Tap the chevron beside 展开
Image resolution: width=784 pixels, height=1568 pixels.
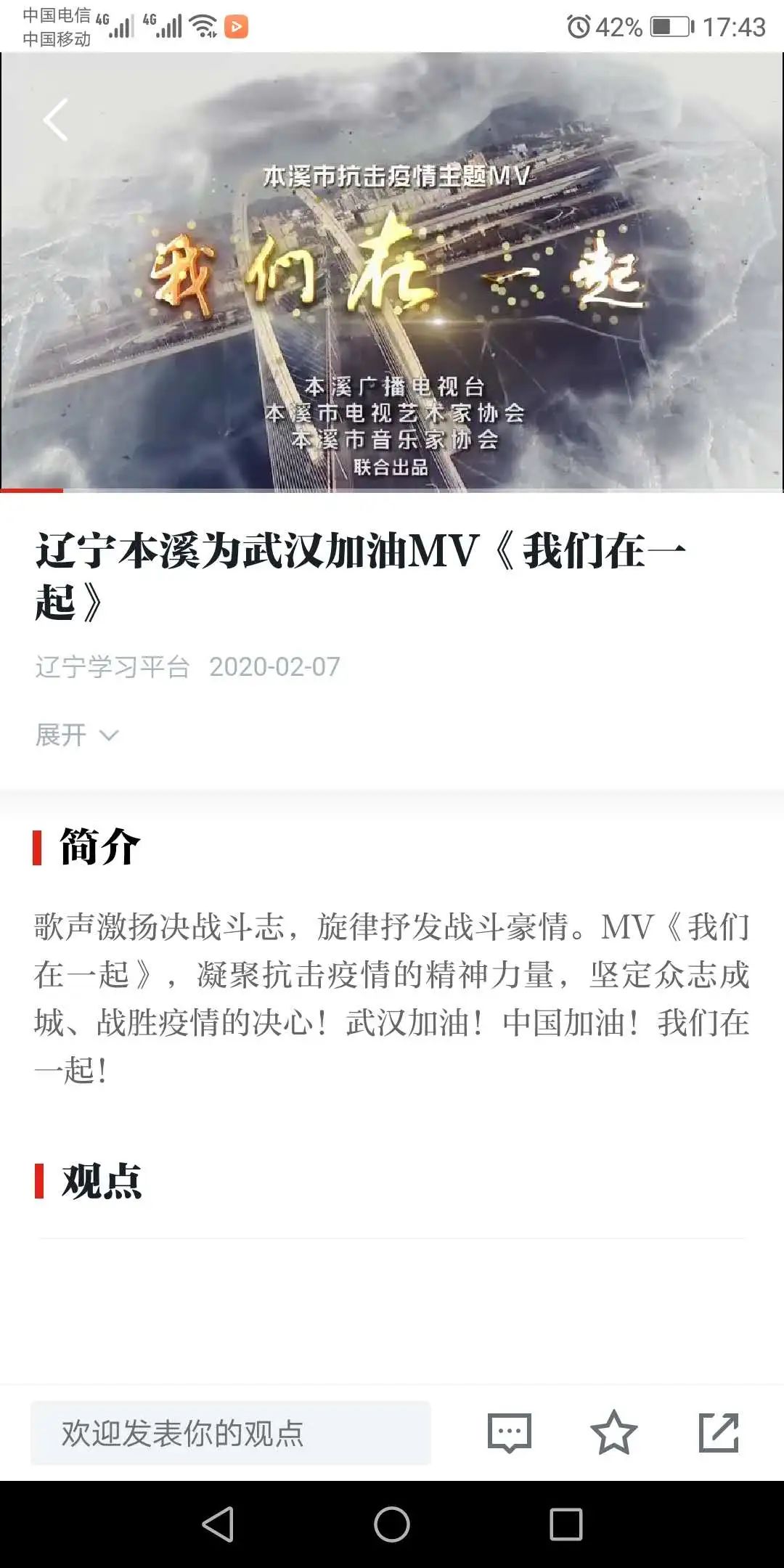pyautogui.click(x=109, y=736)
